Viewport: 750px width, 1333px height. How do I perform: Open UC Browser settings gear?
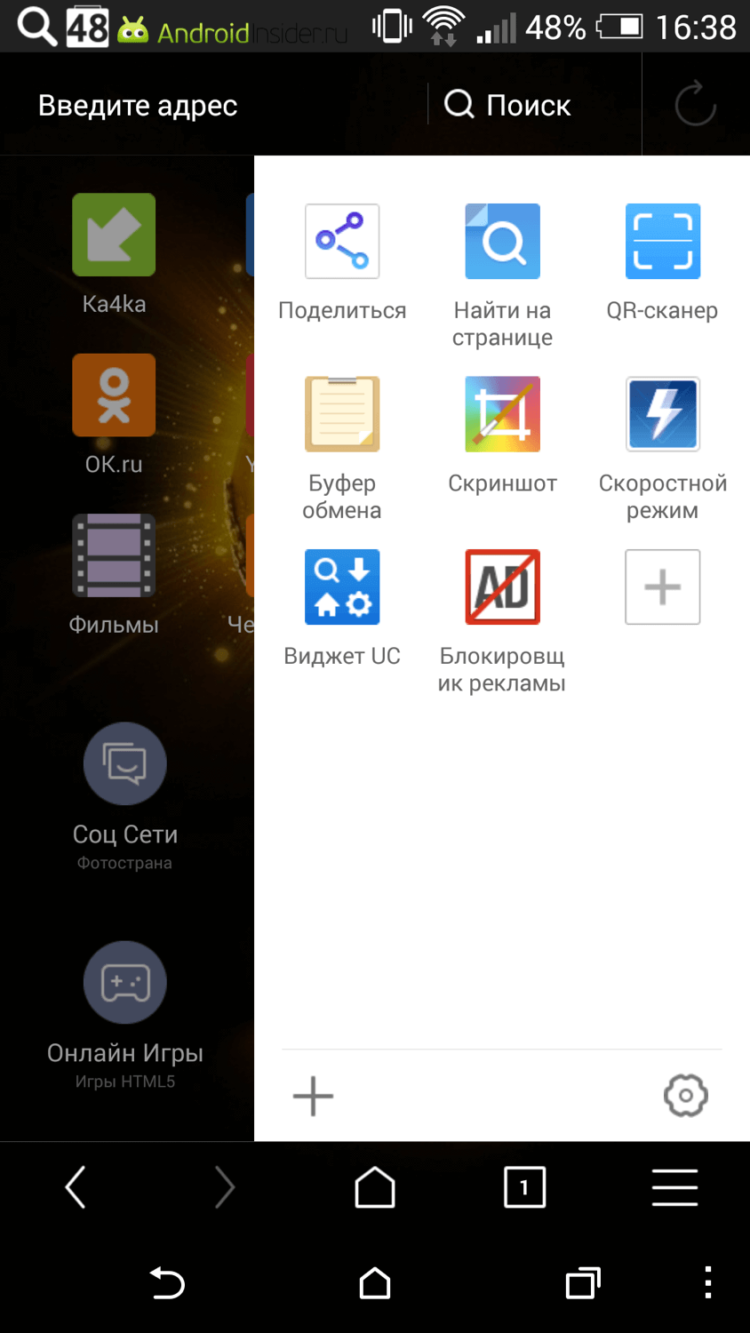(686, 1095)
